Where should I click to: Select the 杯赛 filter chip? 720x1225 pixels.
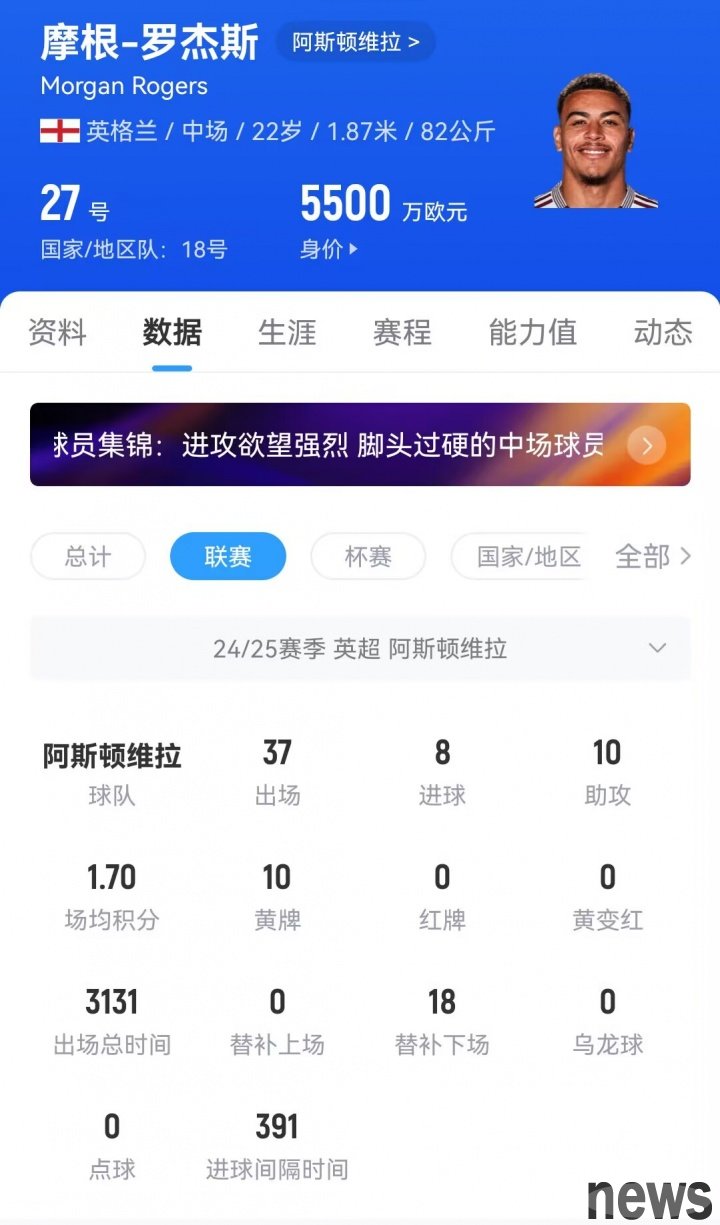click(x=368, y=557)
